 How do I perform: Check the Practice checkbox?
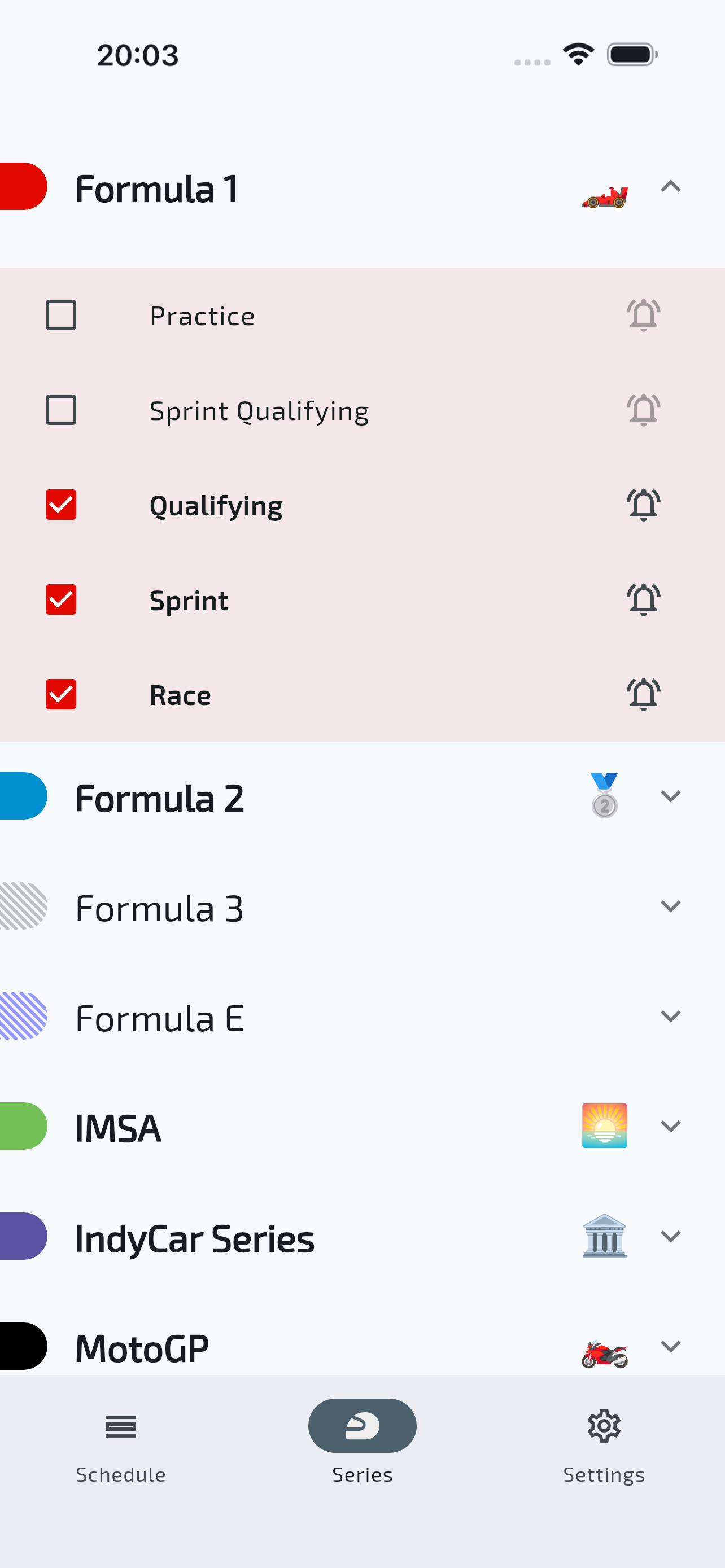[61, 316]
